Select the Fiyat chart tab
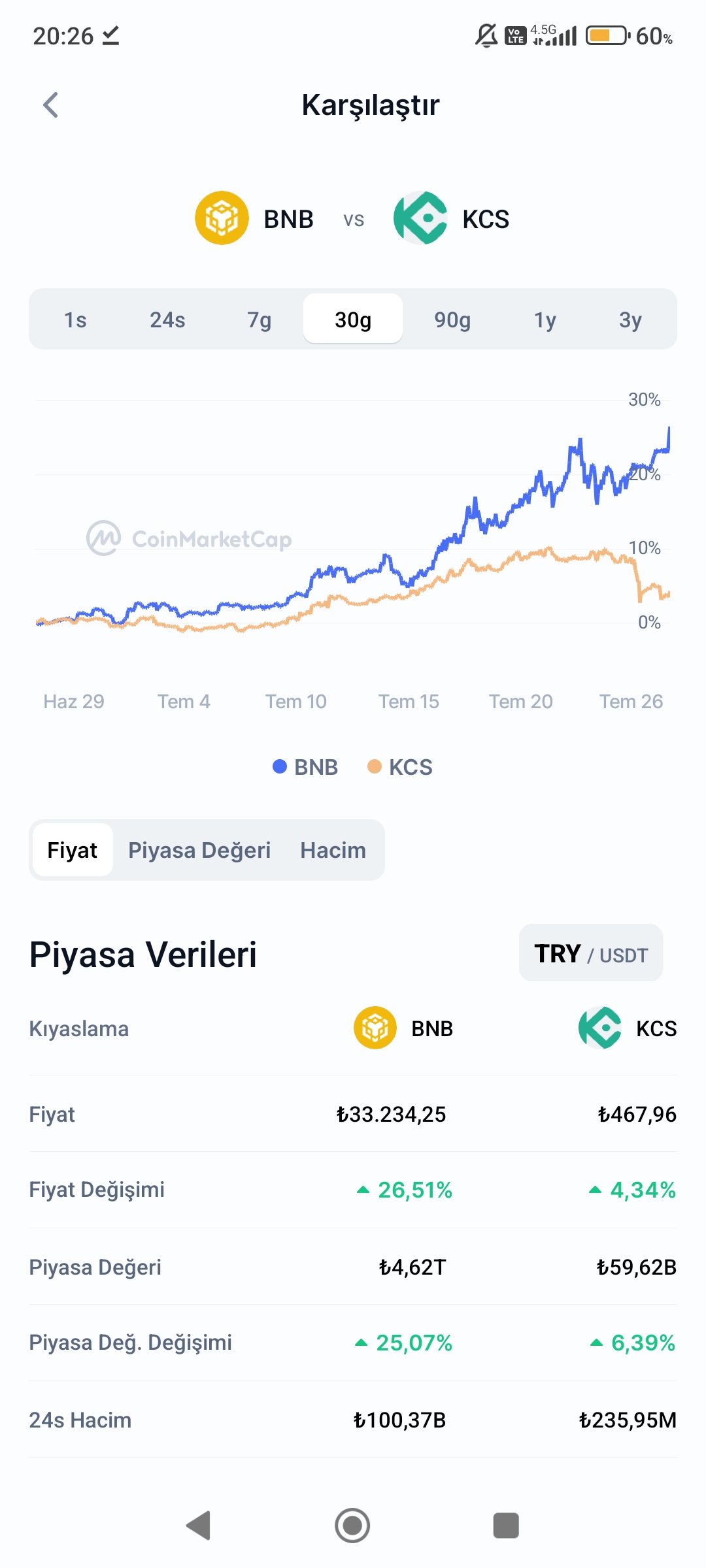This screenshot has height=1568, width=706. [73, 850]
